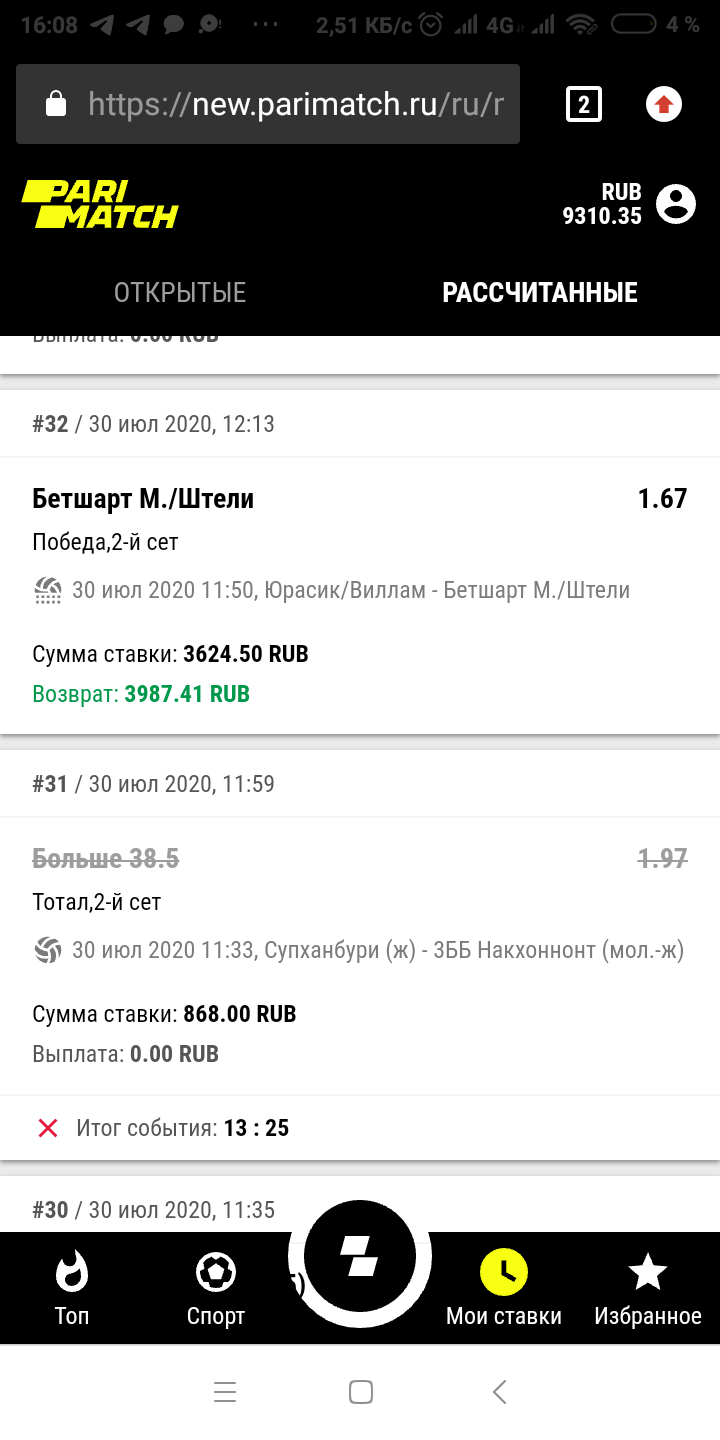Viewport: 720px width, 1440px height.
Task: Open the account profile icon
Action: click(676, 204)
